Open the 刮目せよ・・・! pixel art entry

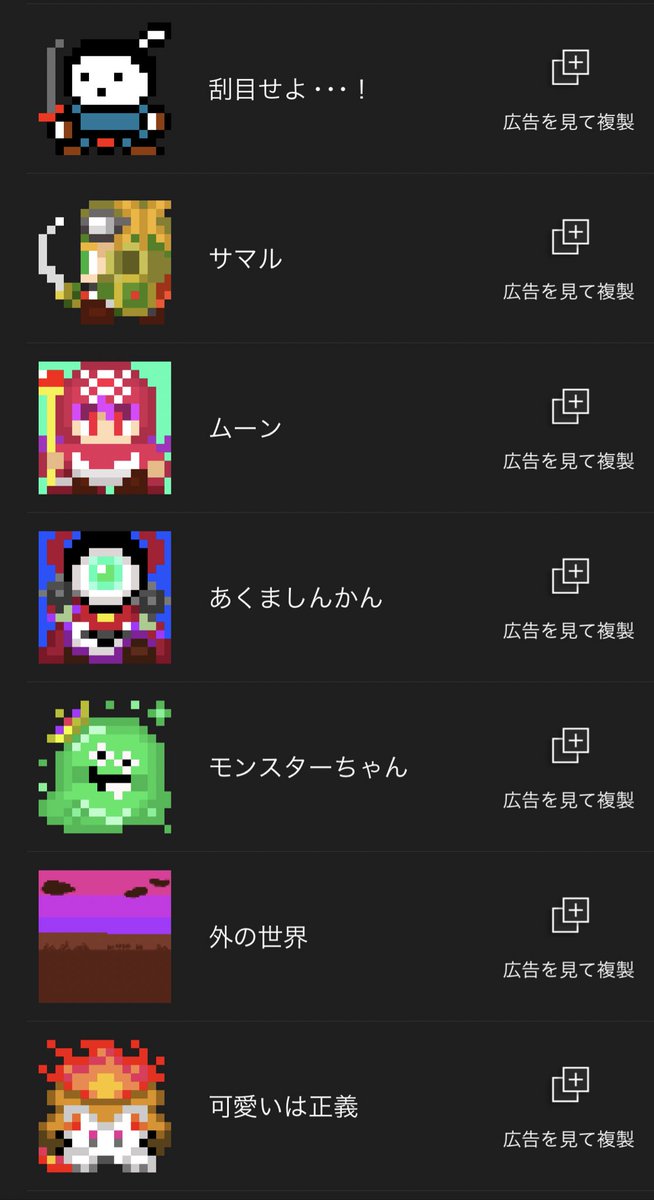click(x=289, y=90)
